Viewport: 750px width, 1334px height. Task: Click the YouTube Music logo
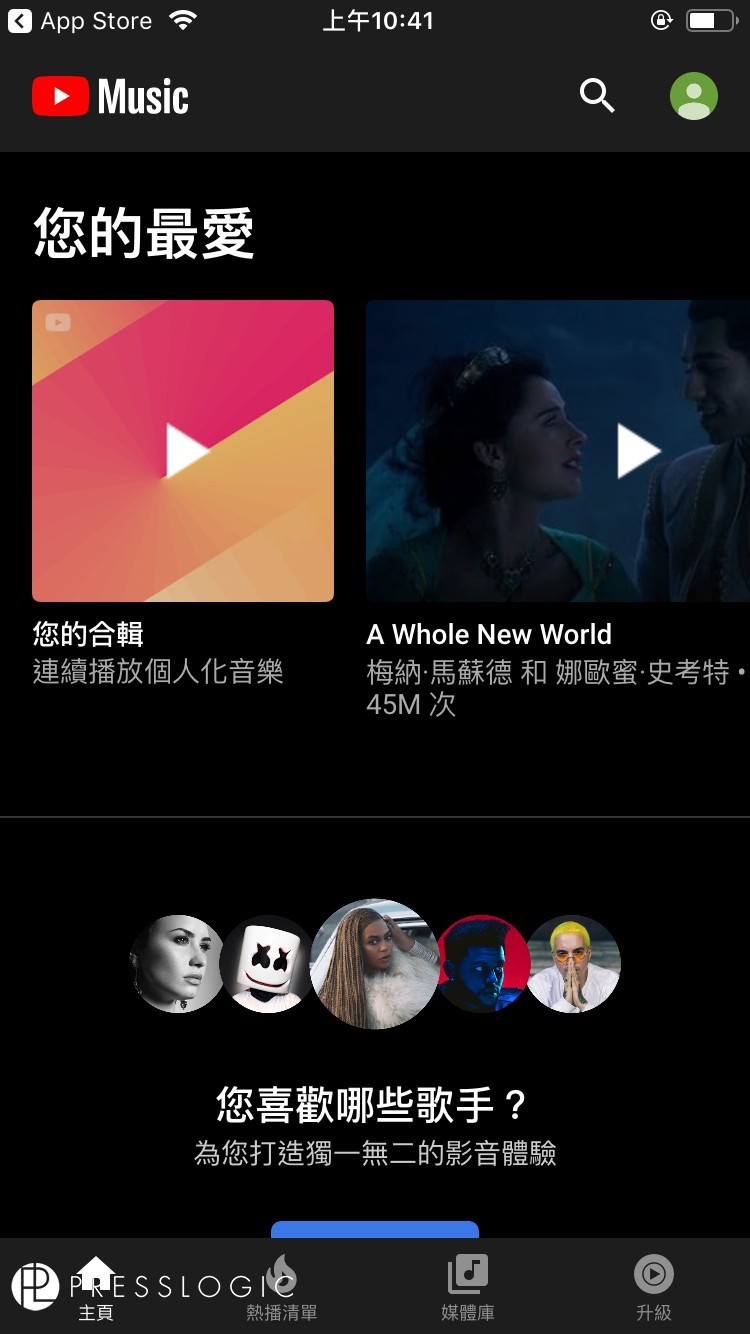click(110, 95)
